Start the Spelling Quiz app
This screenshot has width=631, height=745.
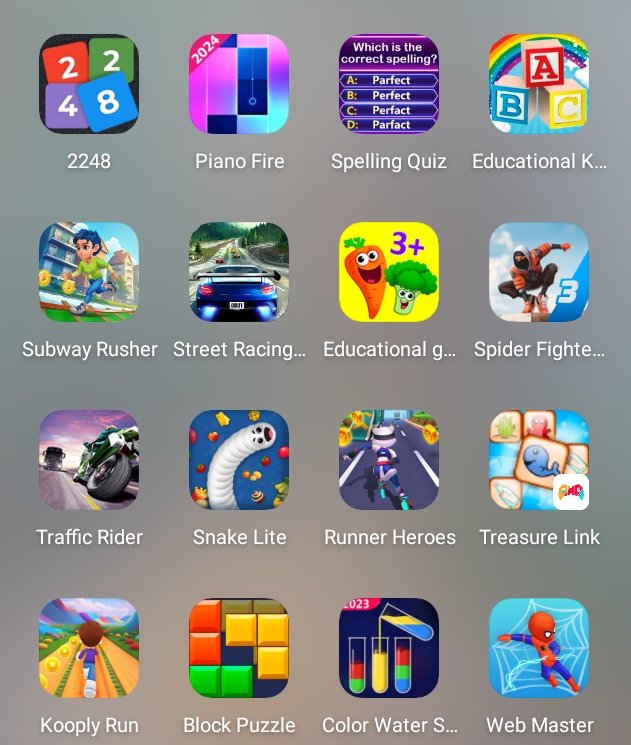[x=389, y=84]
